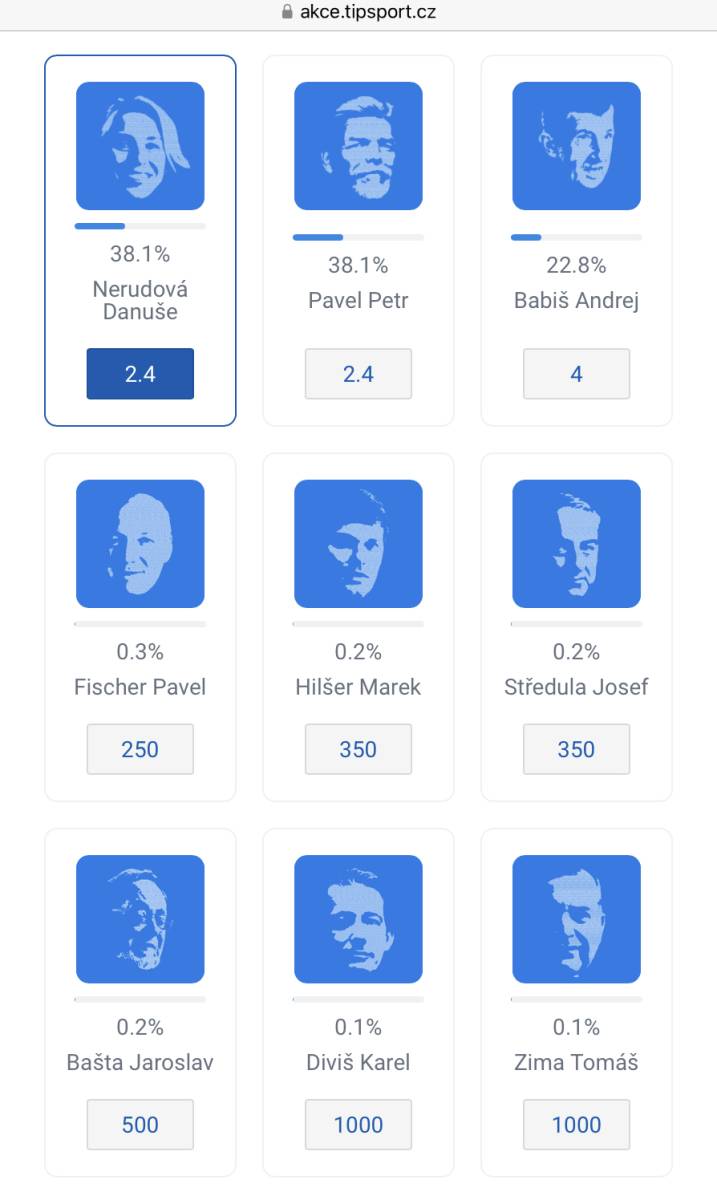Select the 2.4 odds for Nerudová Danuše
Viewport: 717px width, 1200px height.
click(x=140, y=374)
